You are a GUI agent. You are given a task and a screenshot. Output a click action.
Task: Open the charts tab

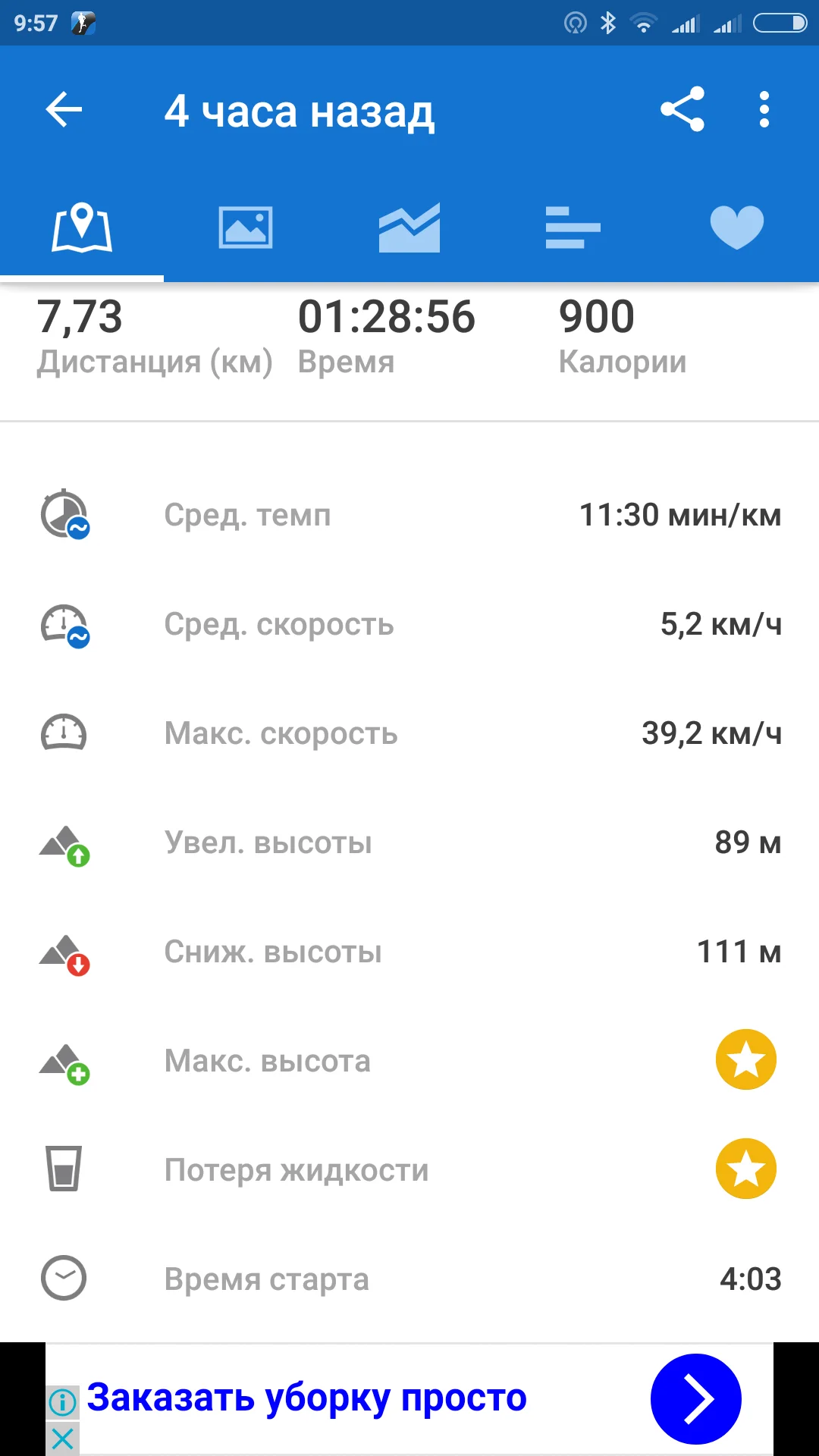409,227
